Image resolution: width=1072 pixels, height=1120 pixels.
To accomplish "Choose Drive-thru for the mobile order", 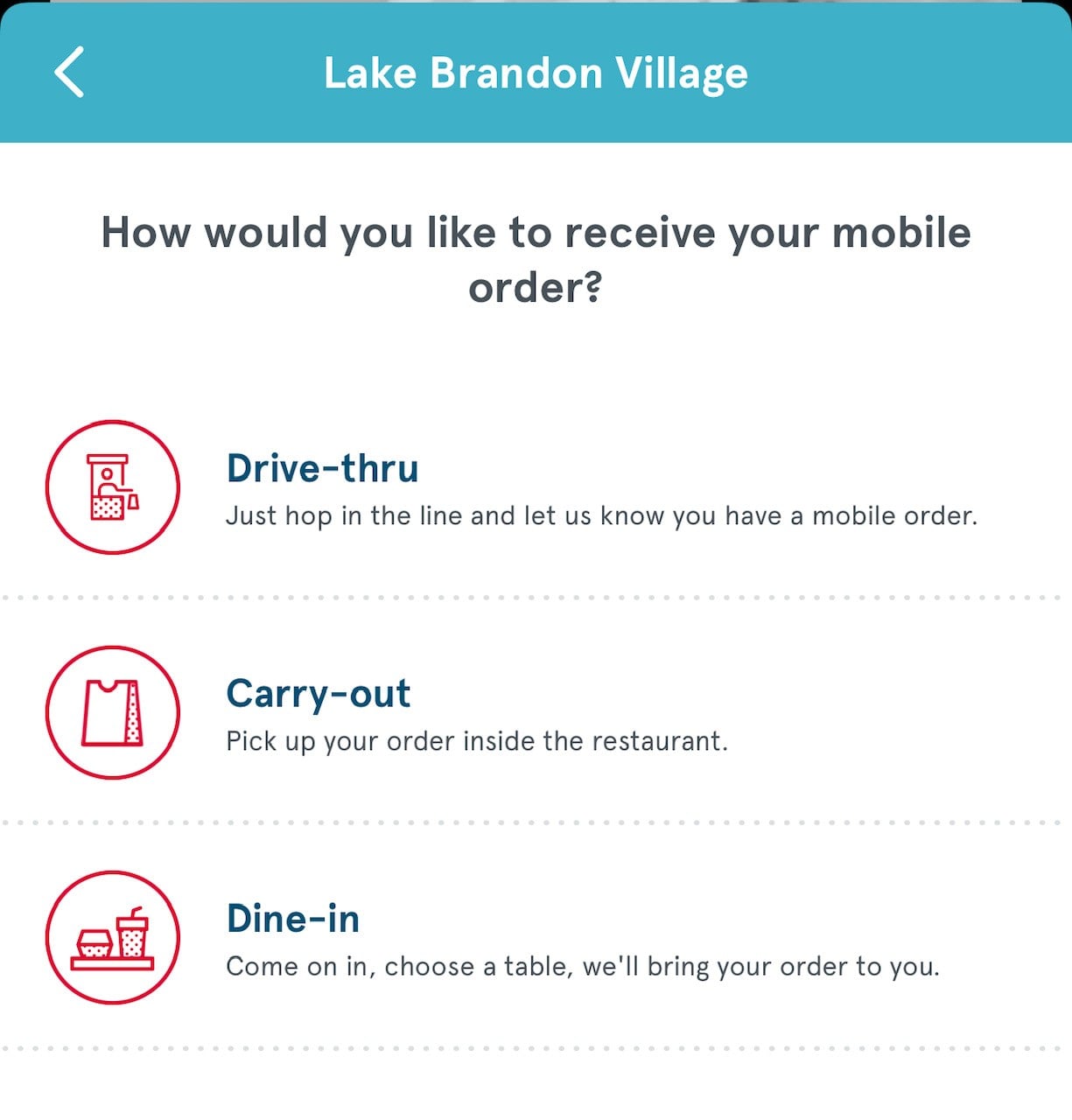I will [322, 469].
